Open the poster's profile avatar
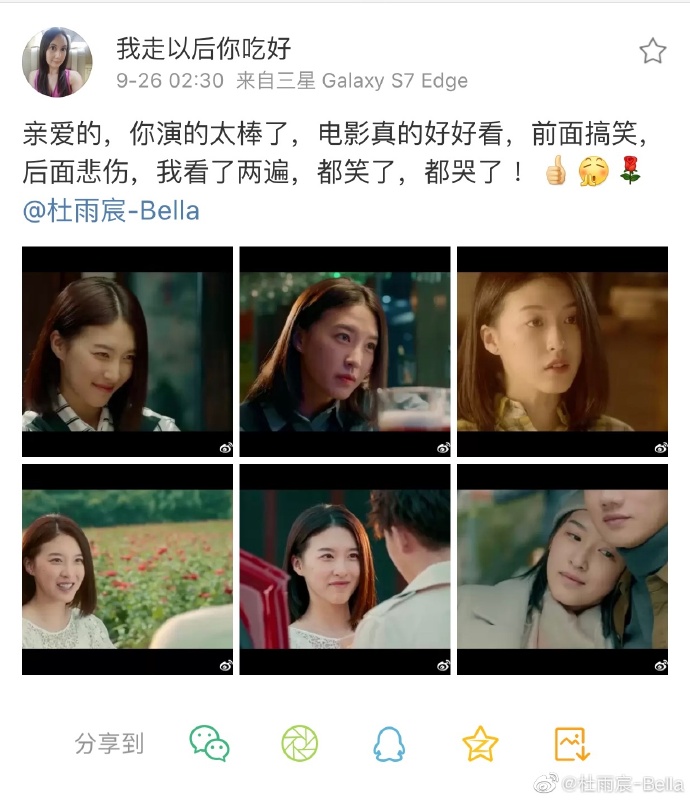 point(57,62)
